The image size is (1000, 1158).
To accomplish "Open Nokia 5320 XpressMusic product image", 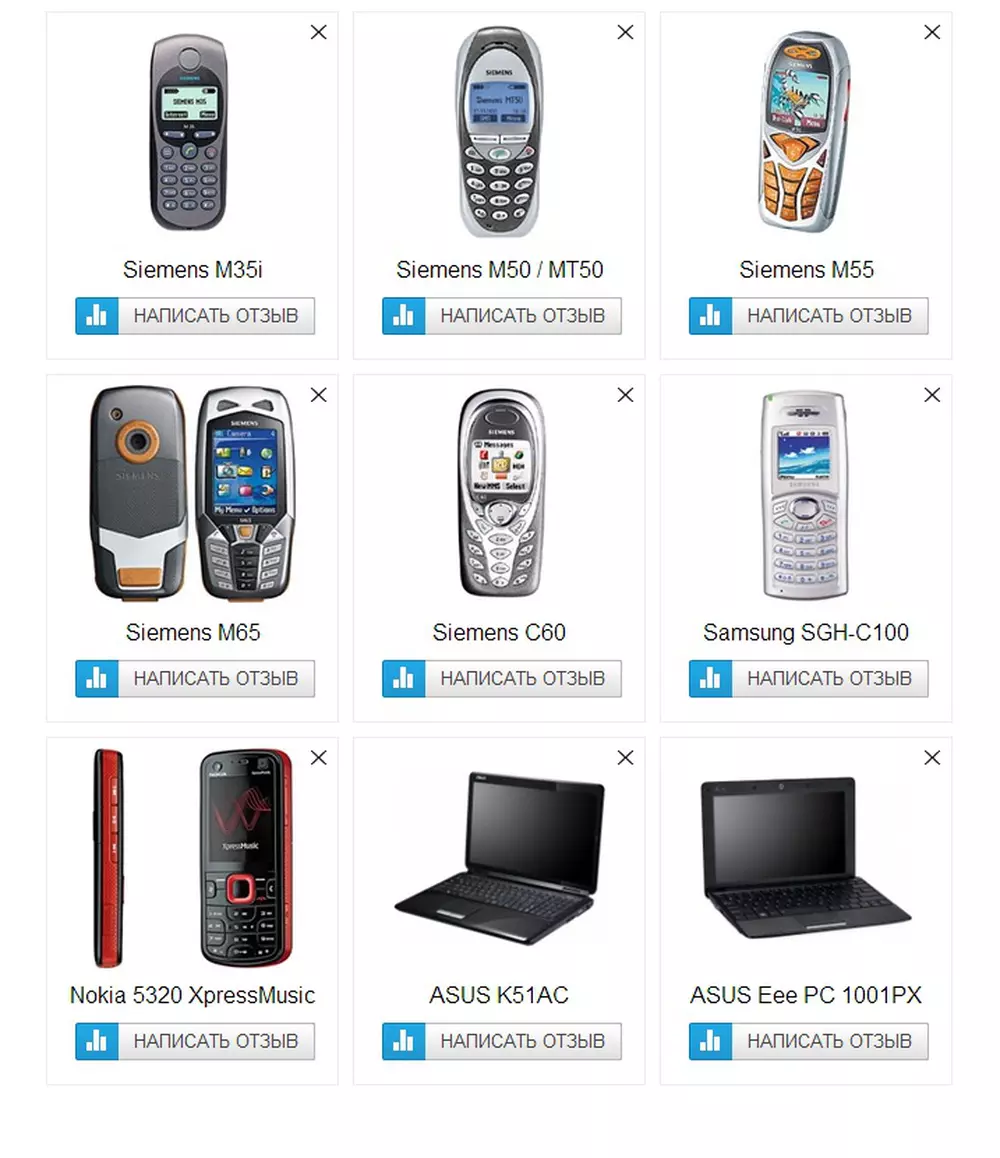I will click(x=193, y=858).
